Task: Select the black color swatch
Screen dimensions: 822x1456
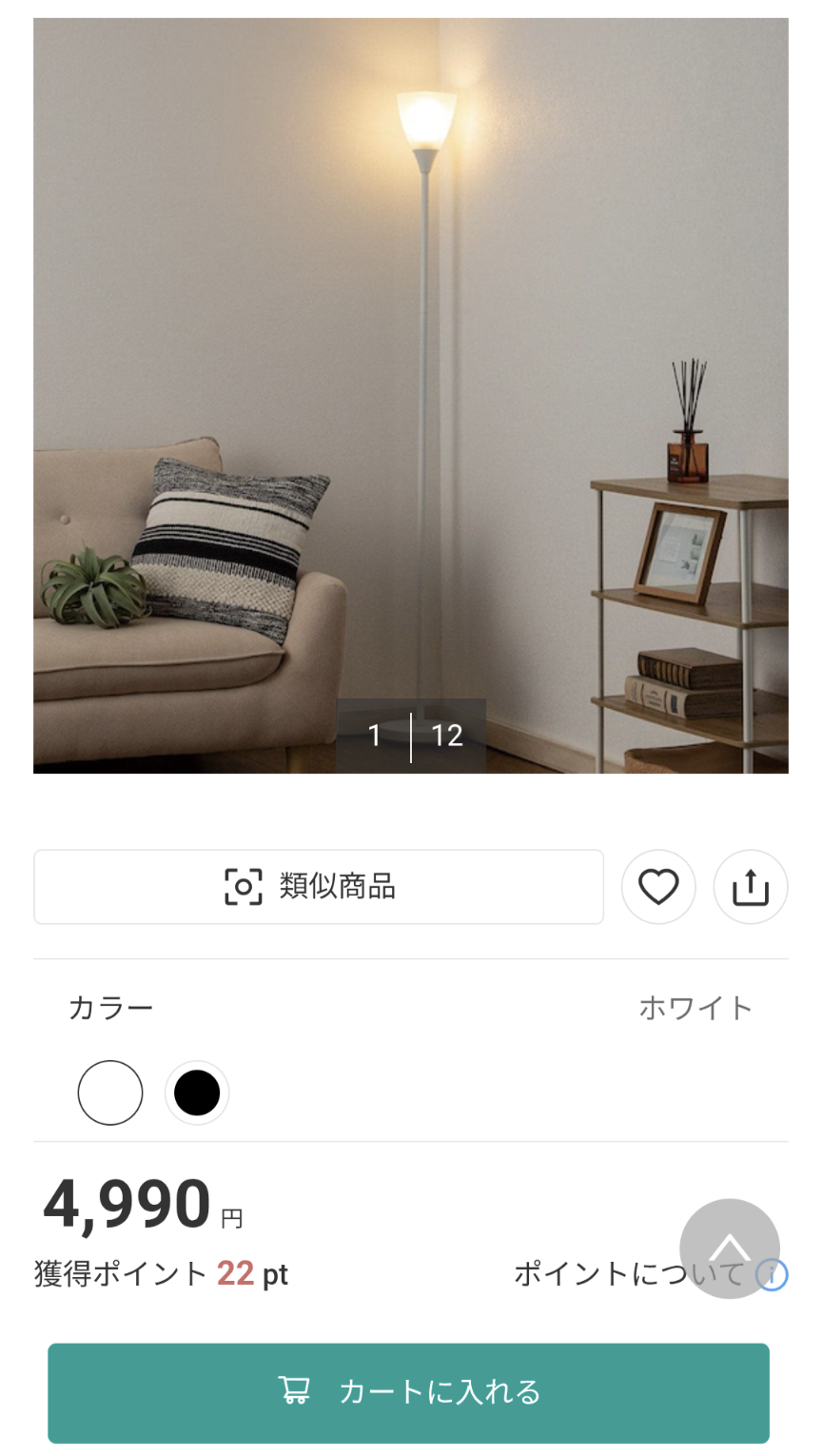Action: pyautogui.click(x=197, y=1092)
